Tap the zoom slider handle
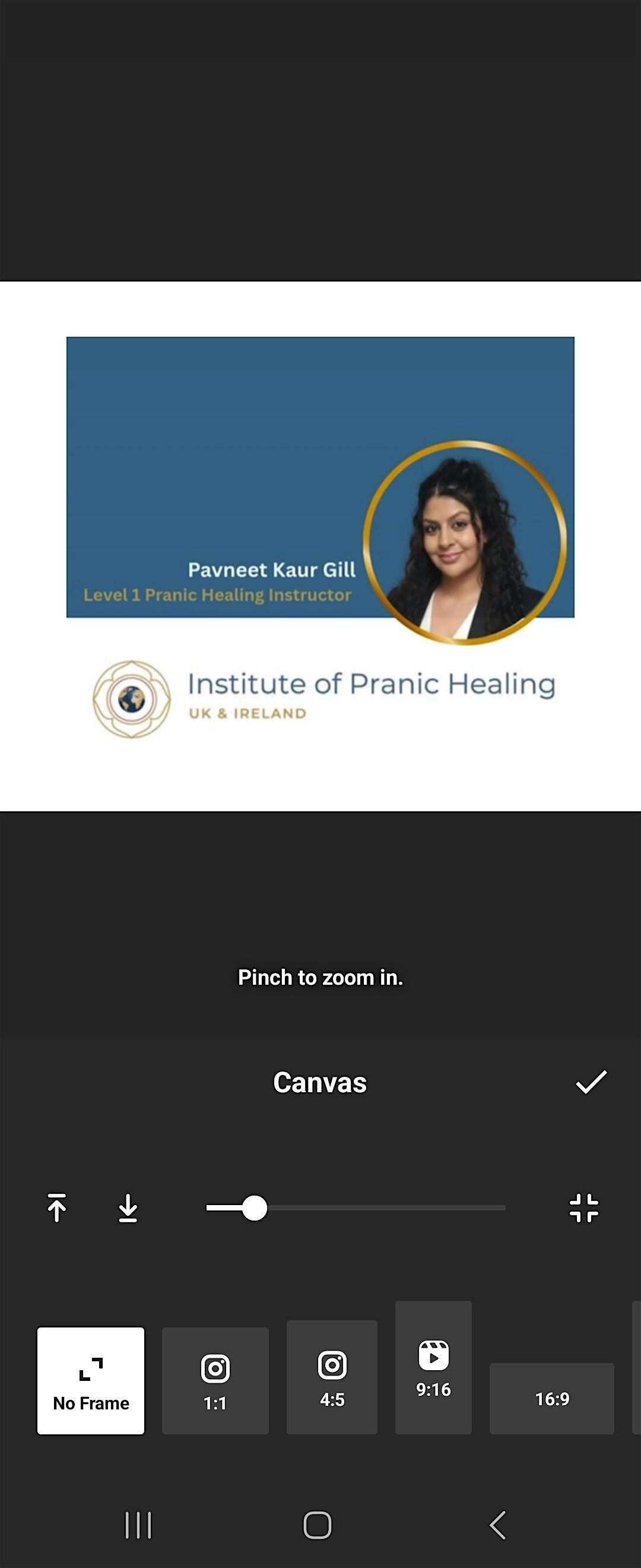The width and height of the screenshot is (641, 1568). [x=254, y=1207]
